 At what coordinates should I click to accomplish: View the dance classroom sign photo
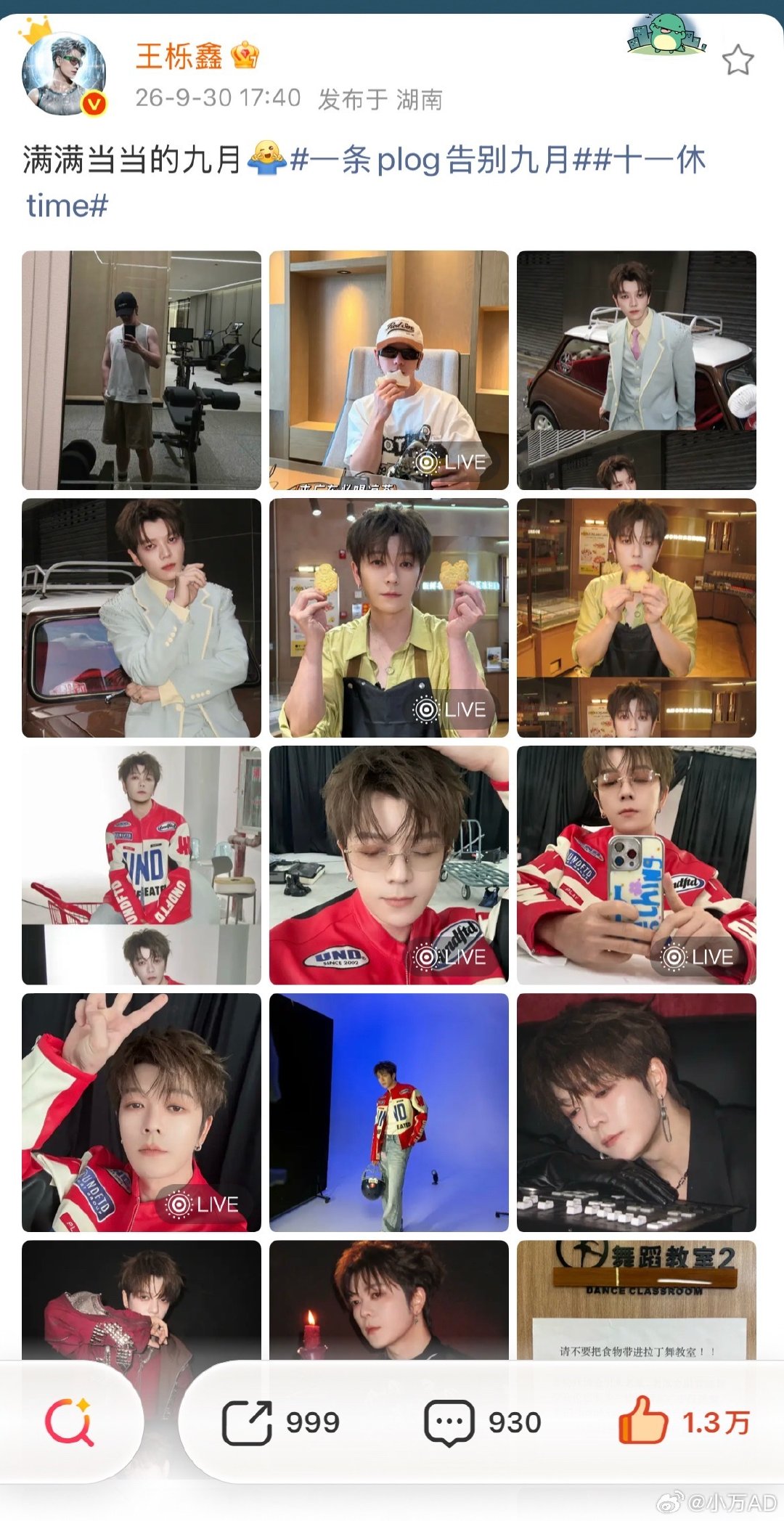coord(637,1300)
